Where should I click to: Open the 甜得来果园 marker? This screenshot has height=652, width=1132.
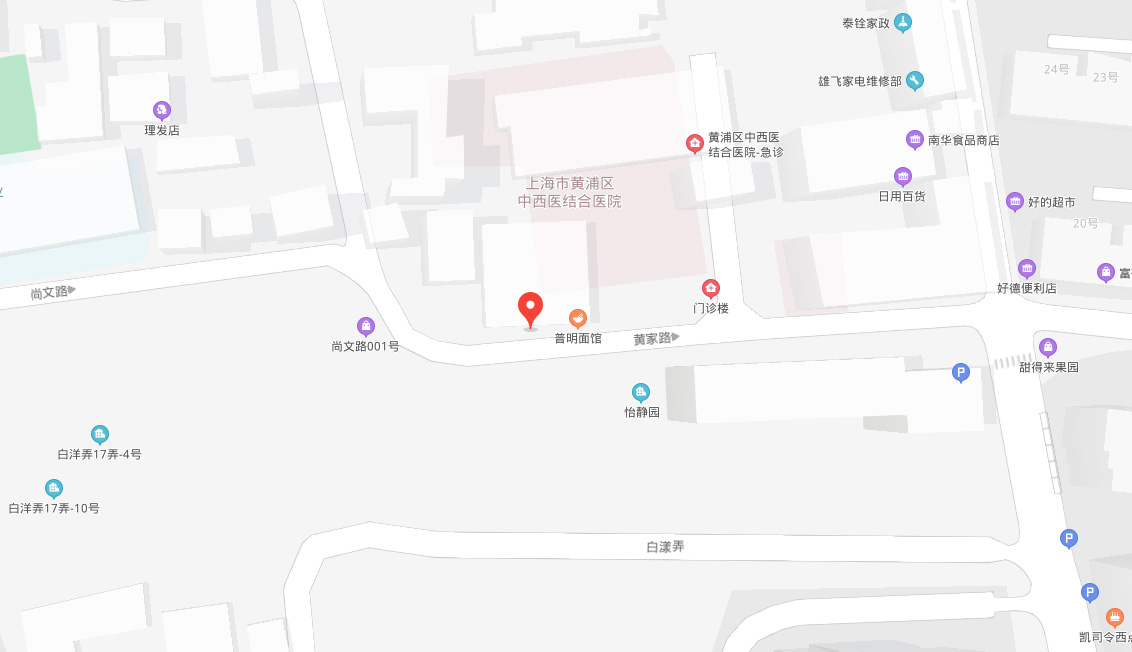click(1048, 347)
